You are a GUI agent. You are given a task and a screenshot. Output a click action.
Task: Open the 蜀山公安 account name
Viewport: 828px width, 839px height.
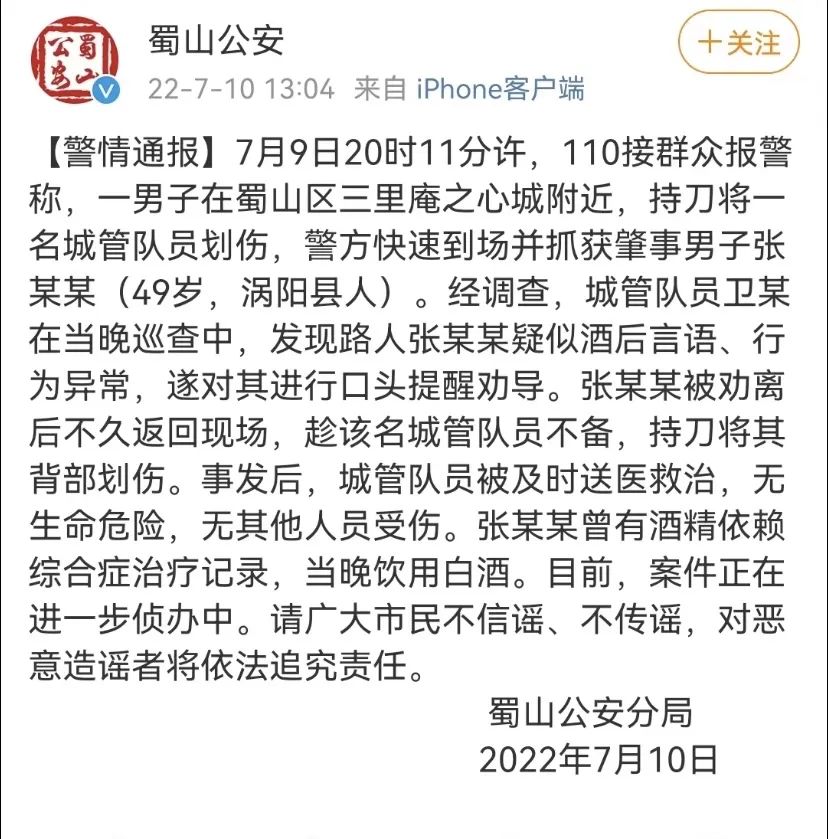pos(216,40)
